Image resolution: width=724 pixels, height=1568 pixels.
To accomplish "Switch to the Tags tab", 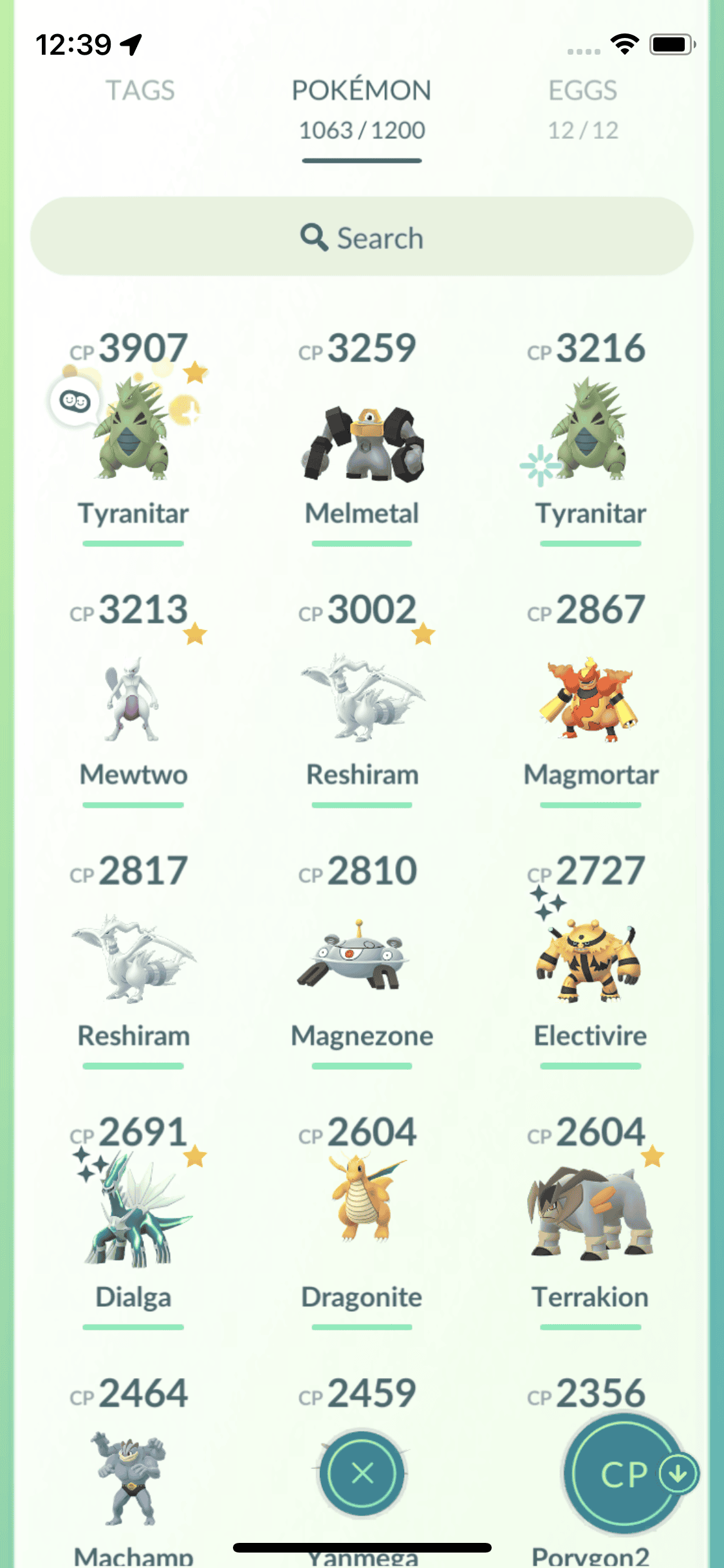I will pos(140,91).
